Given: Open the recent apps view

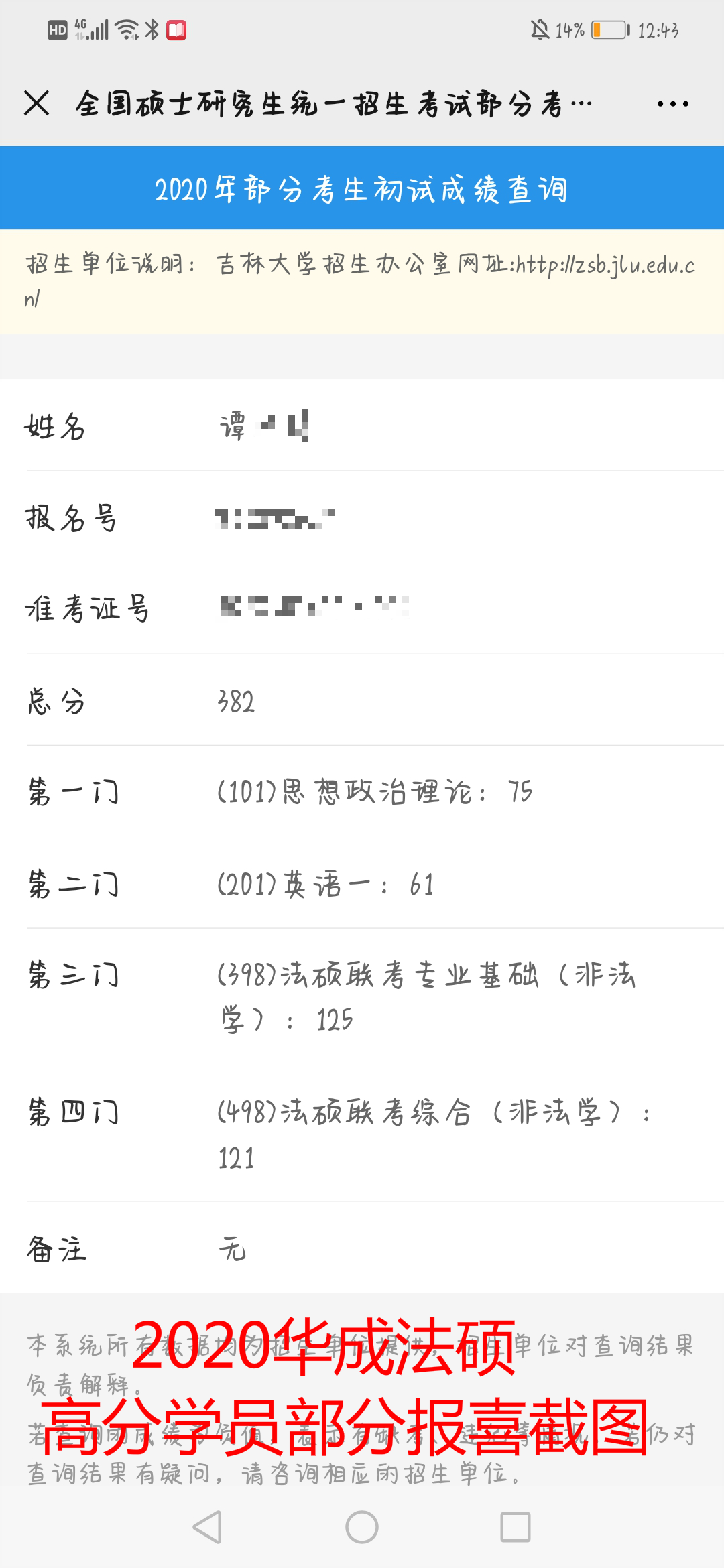Looking at the screenshot, I should click(x=516, y=1527).
